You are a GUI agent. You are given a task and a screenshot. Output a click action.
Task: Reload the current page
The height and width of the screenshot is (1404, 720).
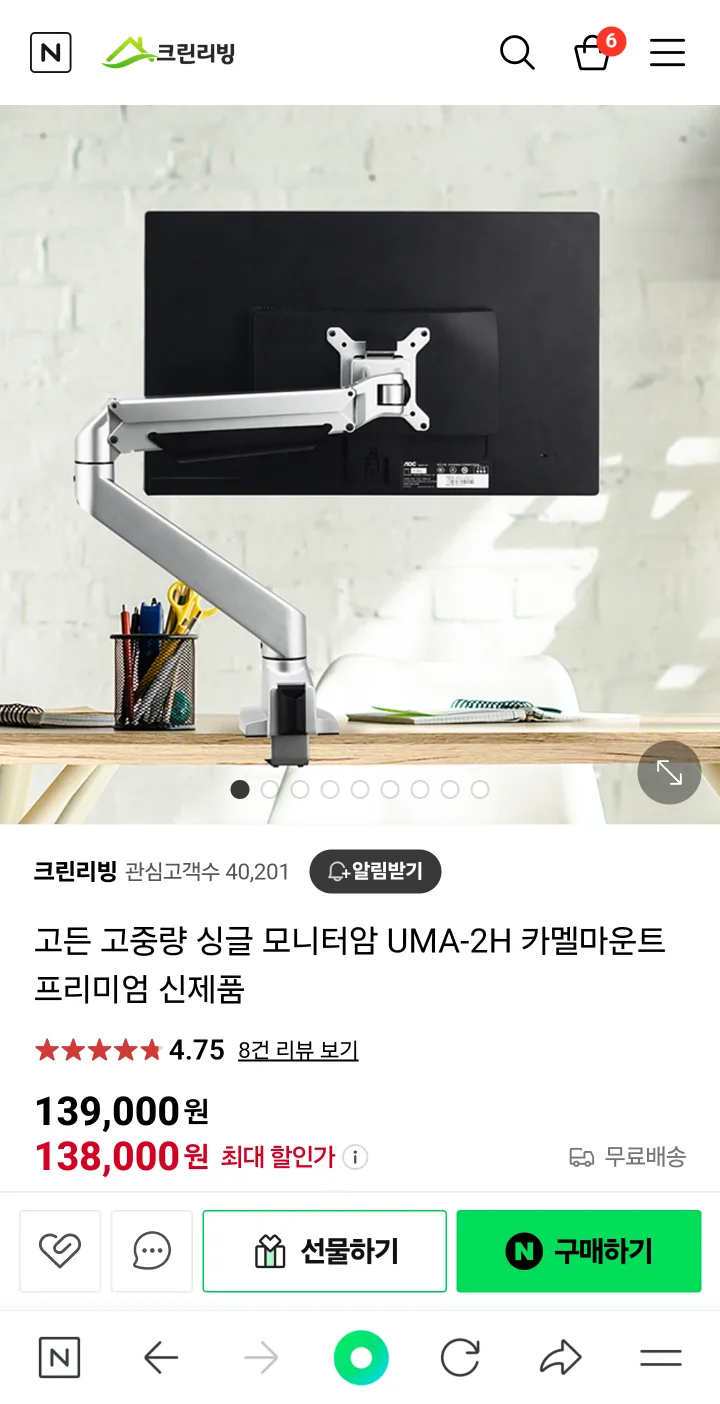[460, 1358]
